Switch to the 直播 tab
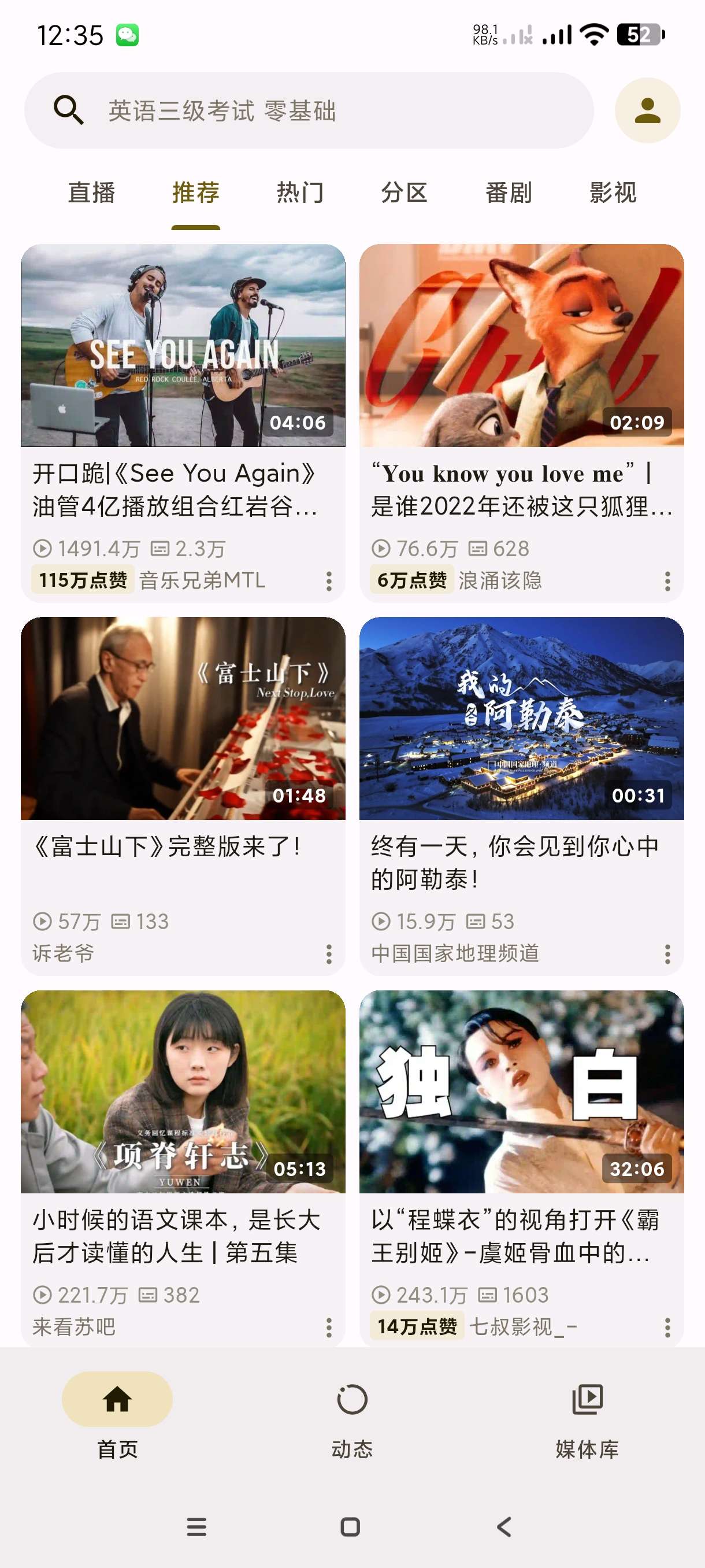This screenshot has width=705, height=1568. (x=91, y=193)
